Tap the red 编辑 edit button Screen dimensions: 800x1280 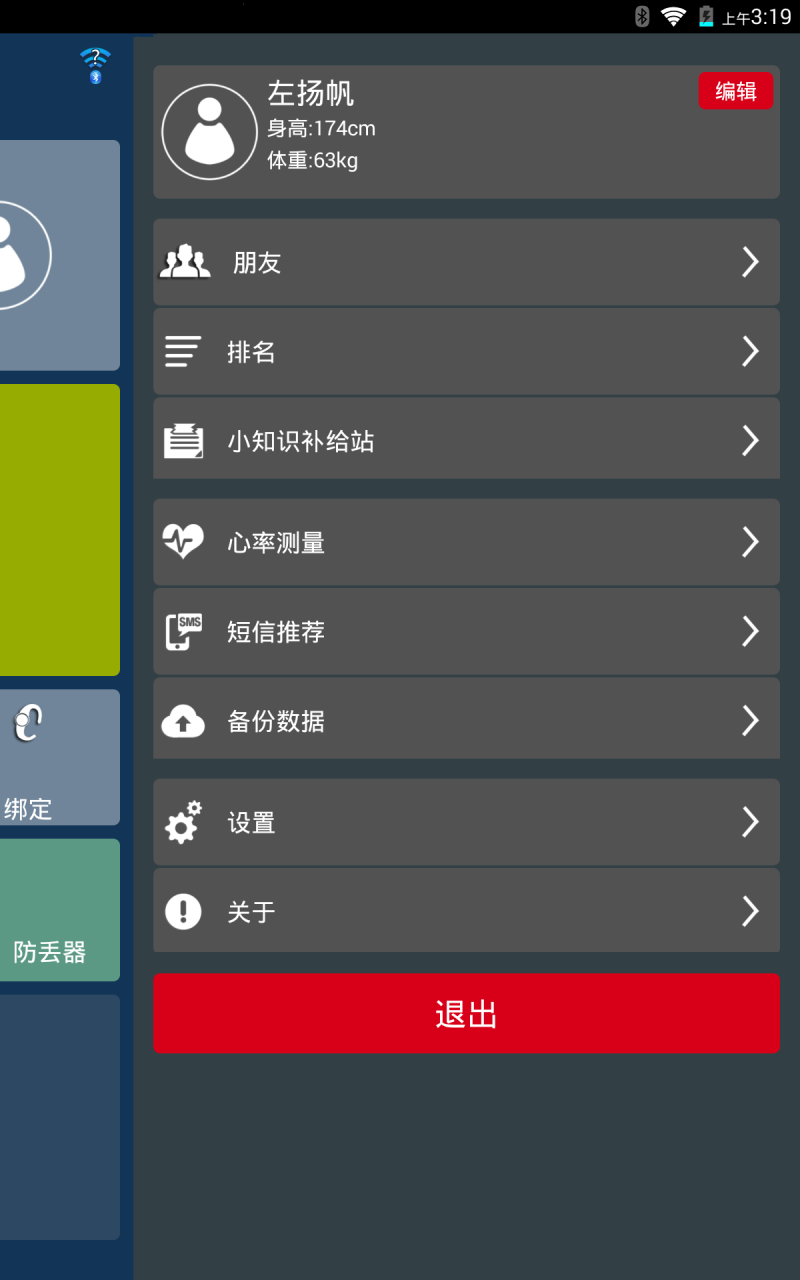click(x=736, y=91)
